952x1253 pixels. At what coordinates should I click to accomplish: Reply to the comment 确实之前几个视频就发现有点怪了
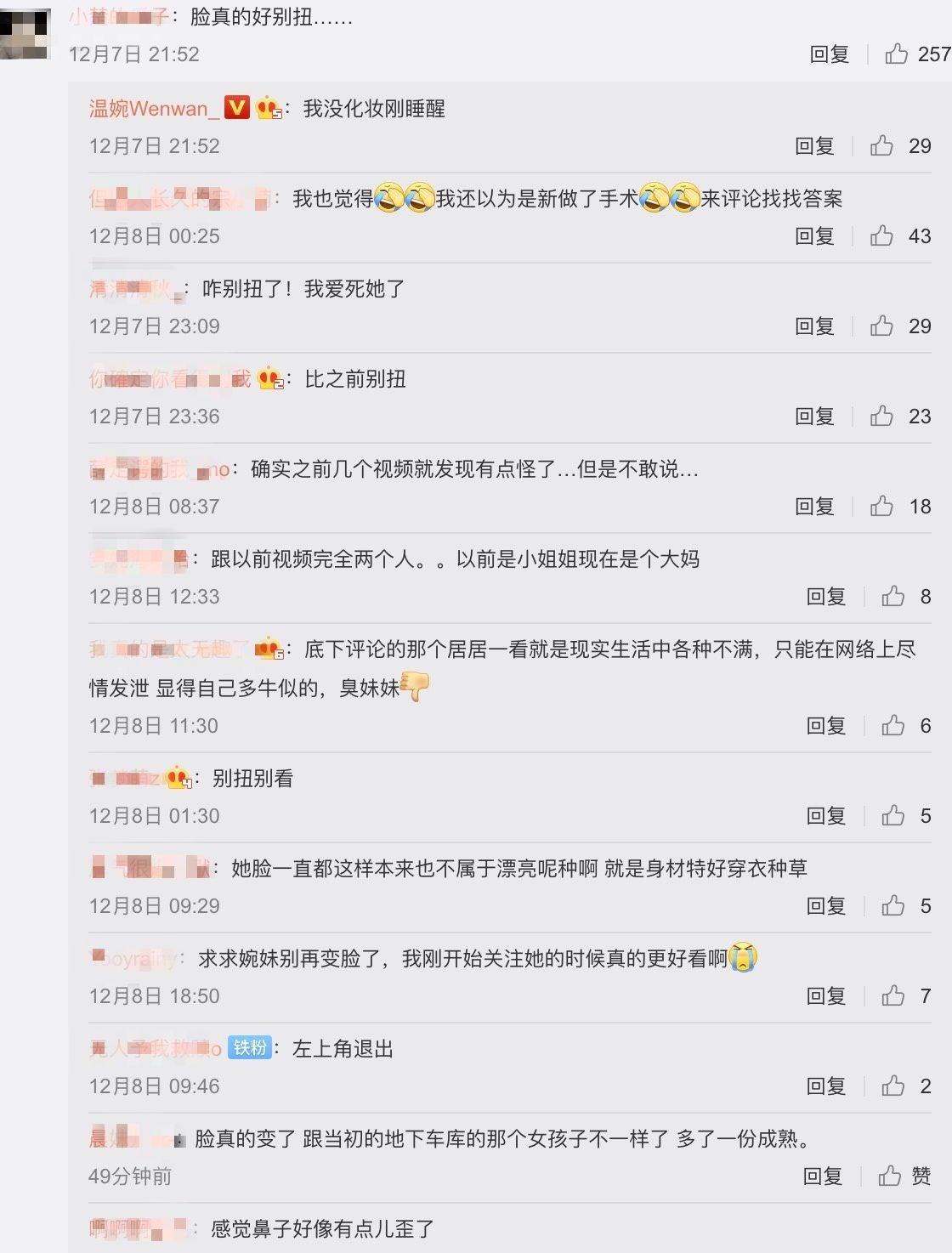[x=814, y=507]
